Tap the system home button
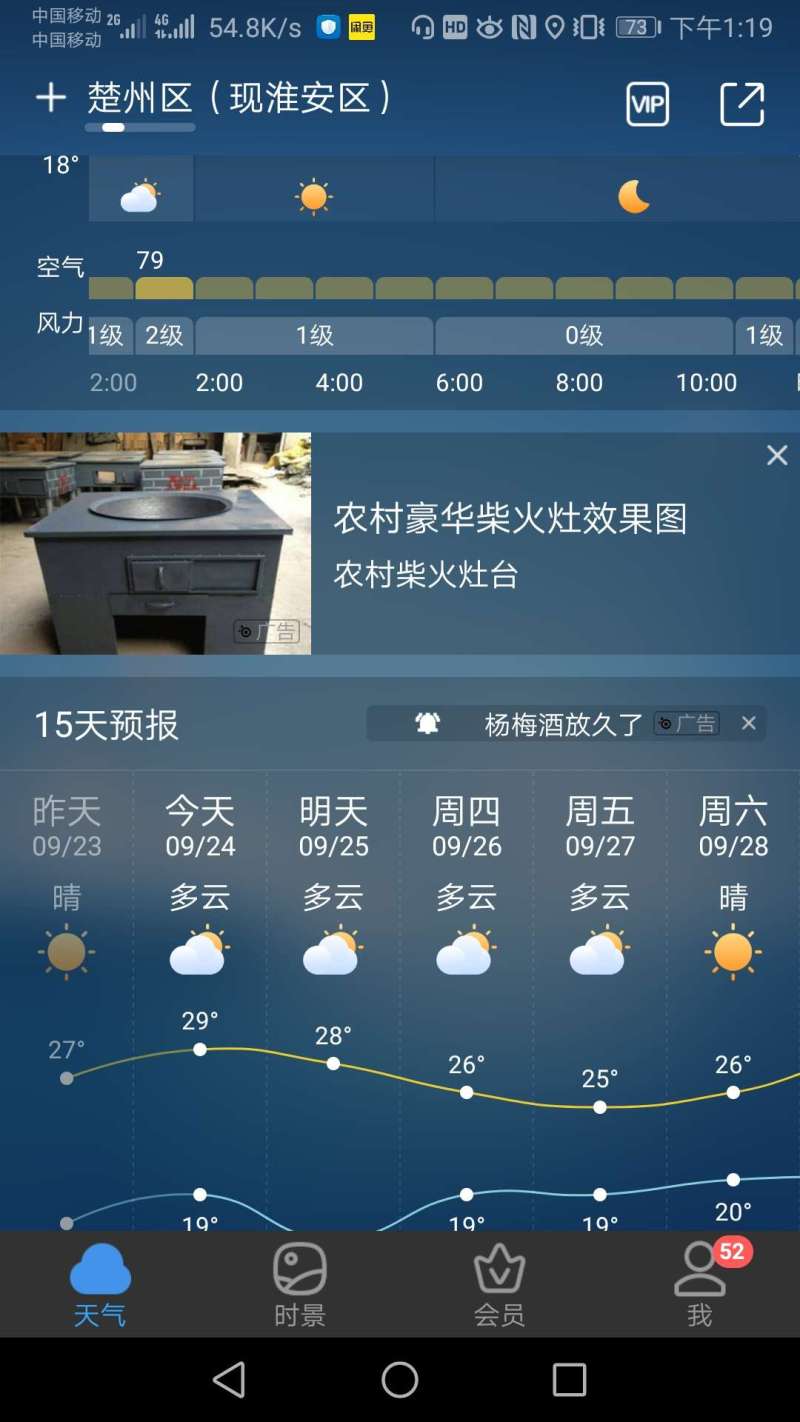Image resolution: width=800 pixels, height=1422 pixels. [x=400, y=1380]
